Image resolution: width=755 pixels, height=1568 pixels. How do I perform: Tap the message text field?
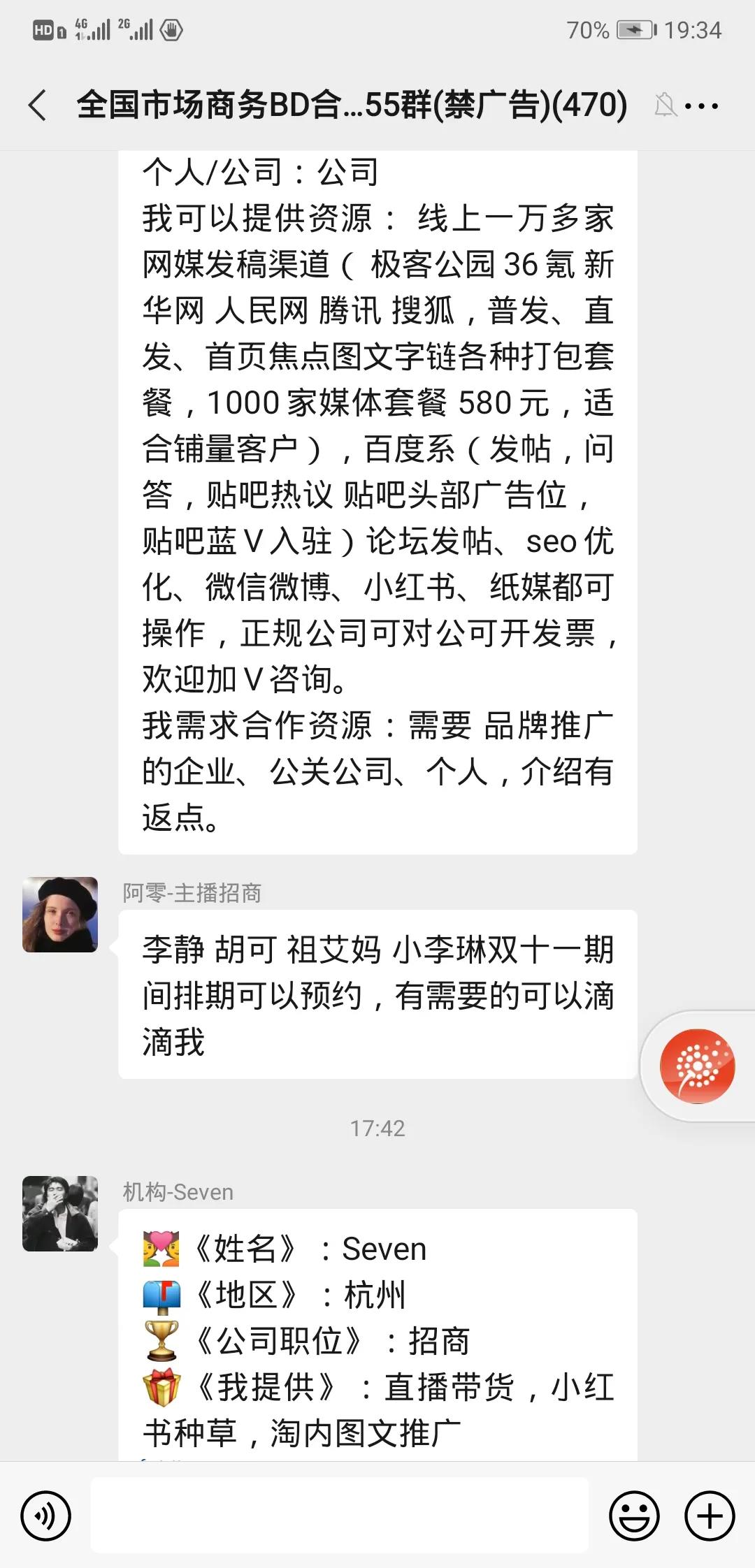(x=340, y=1516)
